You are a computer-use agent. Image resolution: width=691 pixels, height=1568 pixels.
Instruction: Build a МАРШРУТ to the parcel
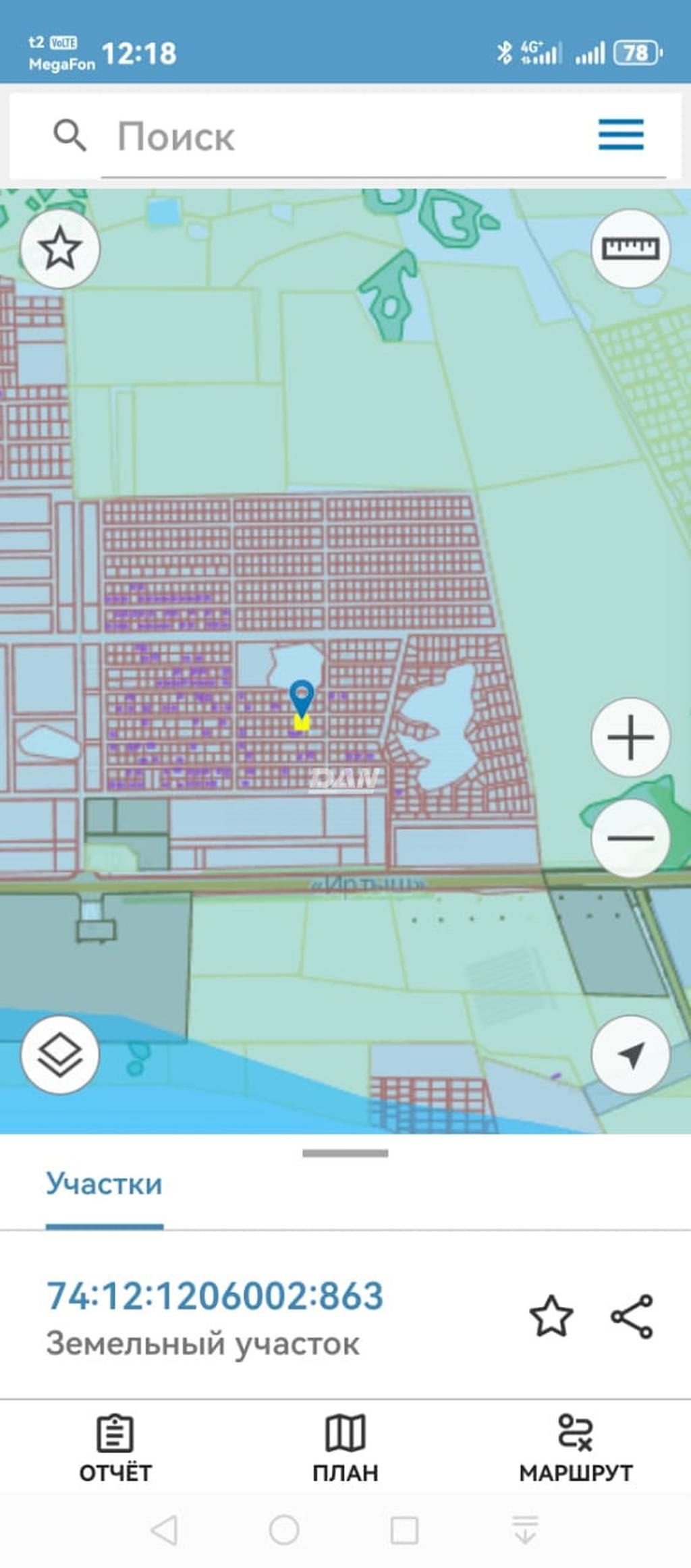tap(576, 1448)
